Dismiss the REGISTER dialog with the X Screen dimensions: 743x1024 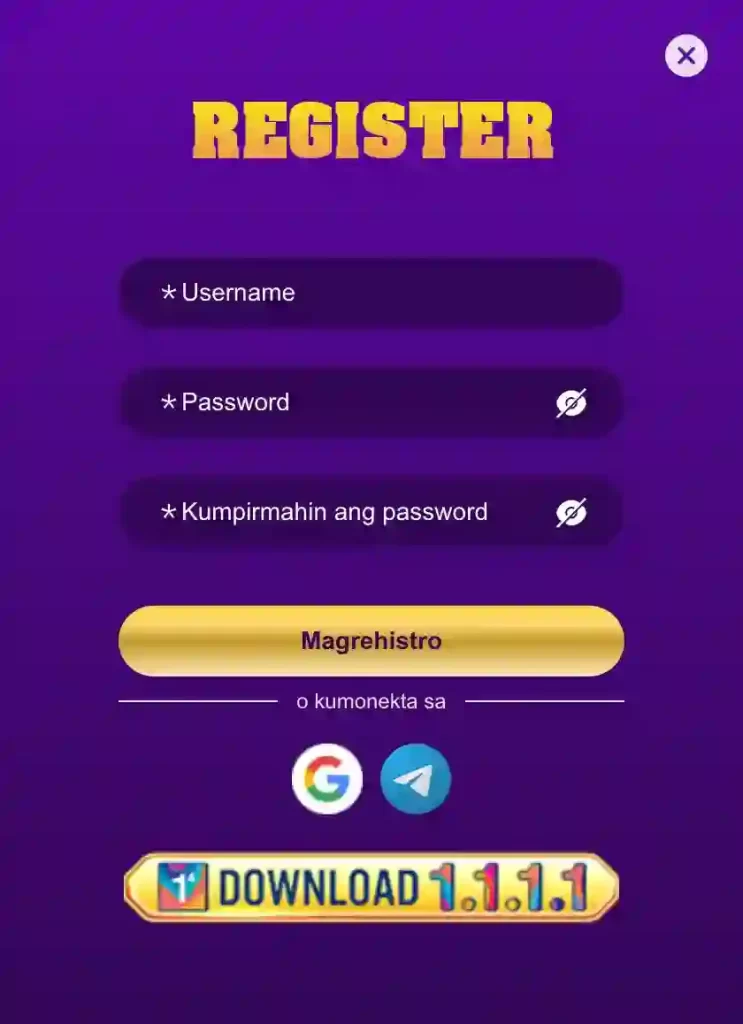tap(685, 55)
